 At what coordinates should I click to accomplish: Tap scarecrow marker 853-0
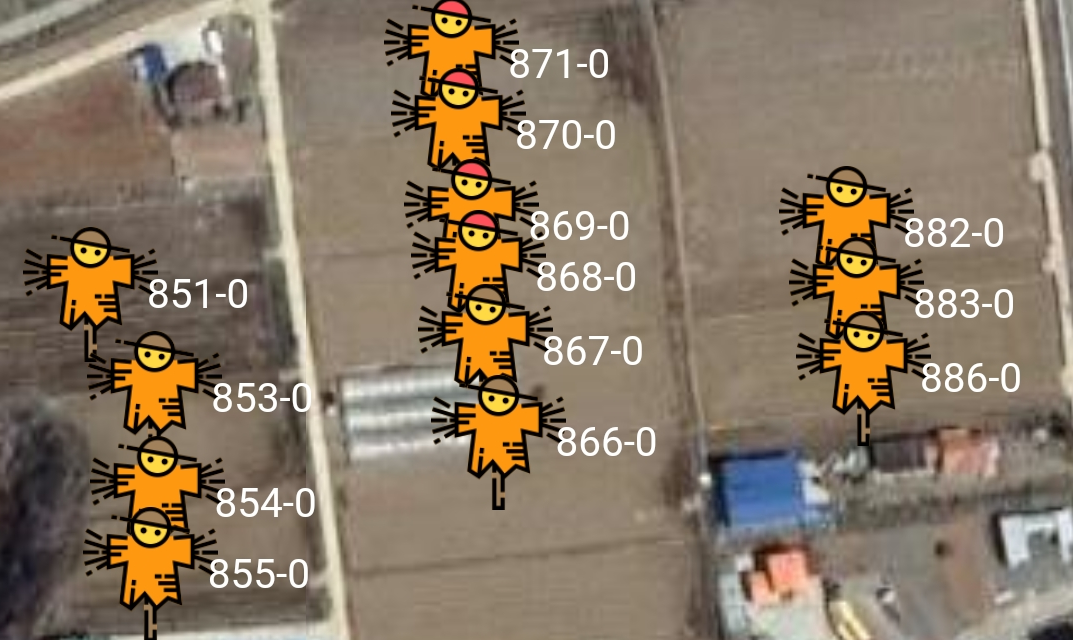(x=154, y=375)
